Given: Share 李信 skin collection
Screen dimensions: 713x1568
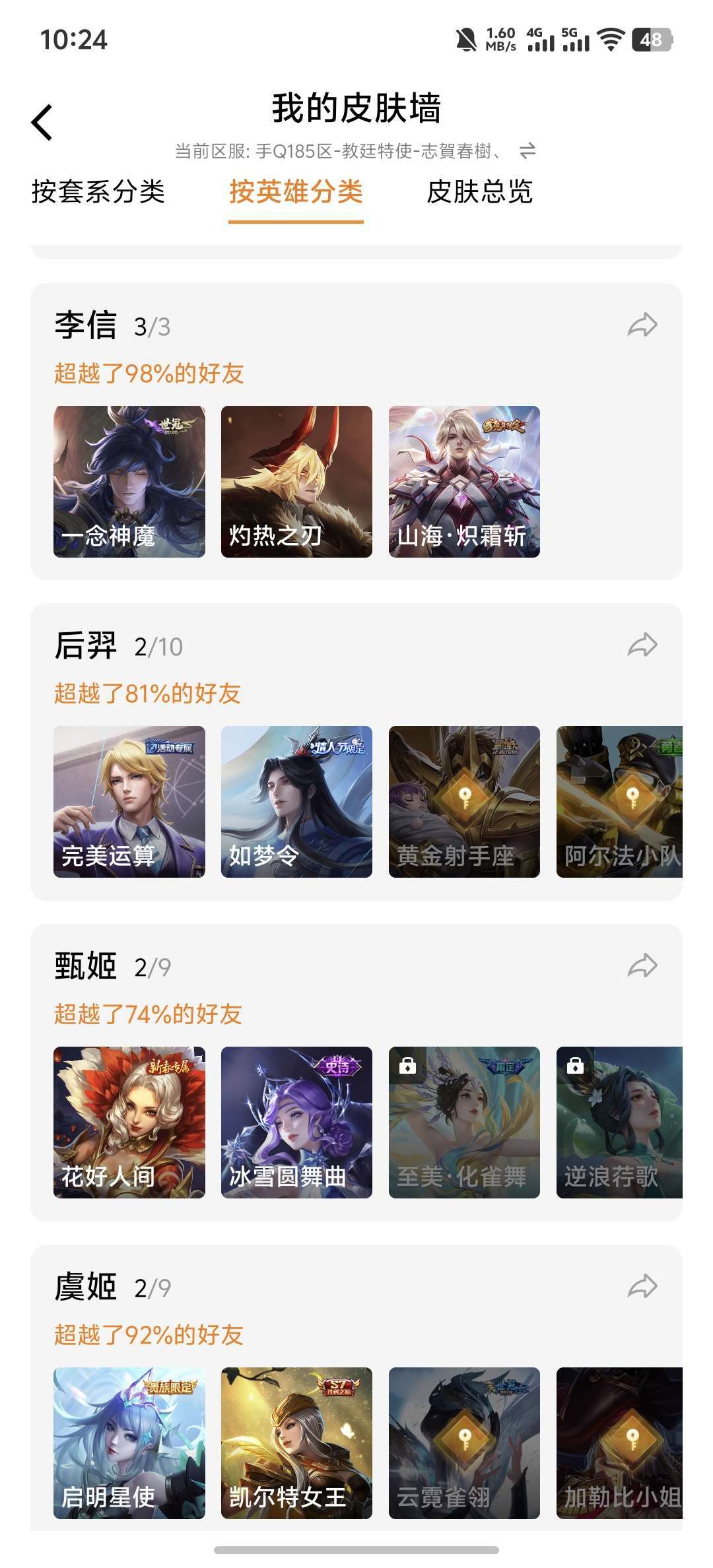Looking at the screenshot, I should tap(642, 325).
